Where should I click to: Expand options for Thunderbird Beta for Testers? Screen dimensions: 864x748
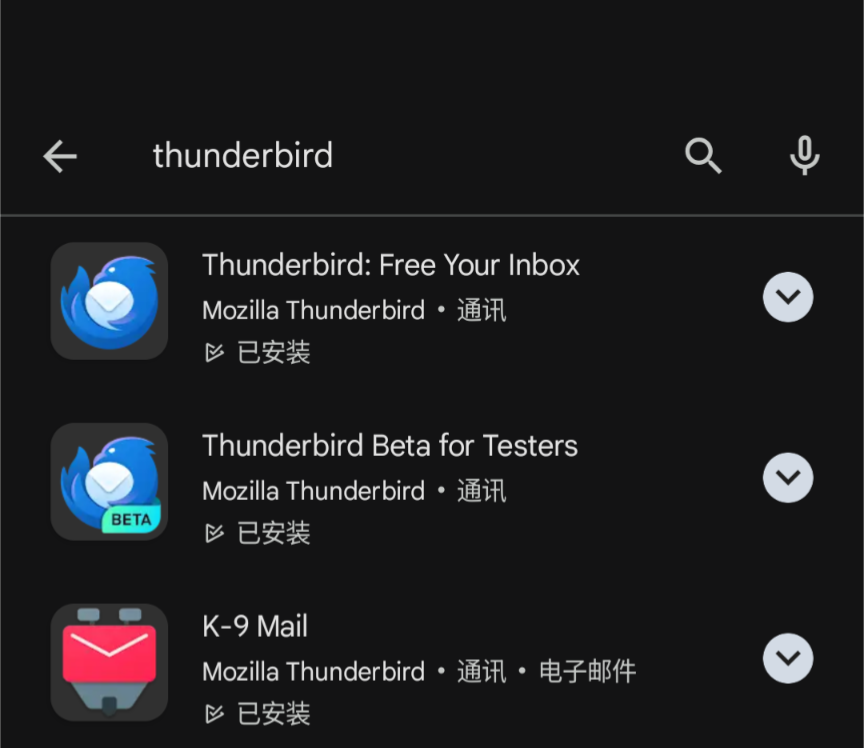788,477
